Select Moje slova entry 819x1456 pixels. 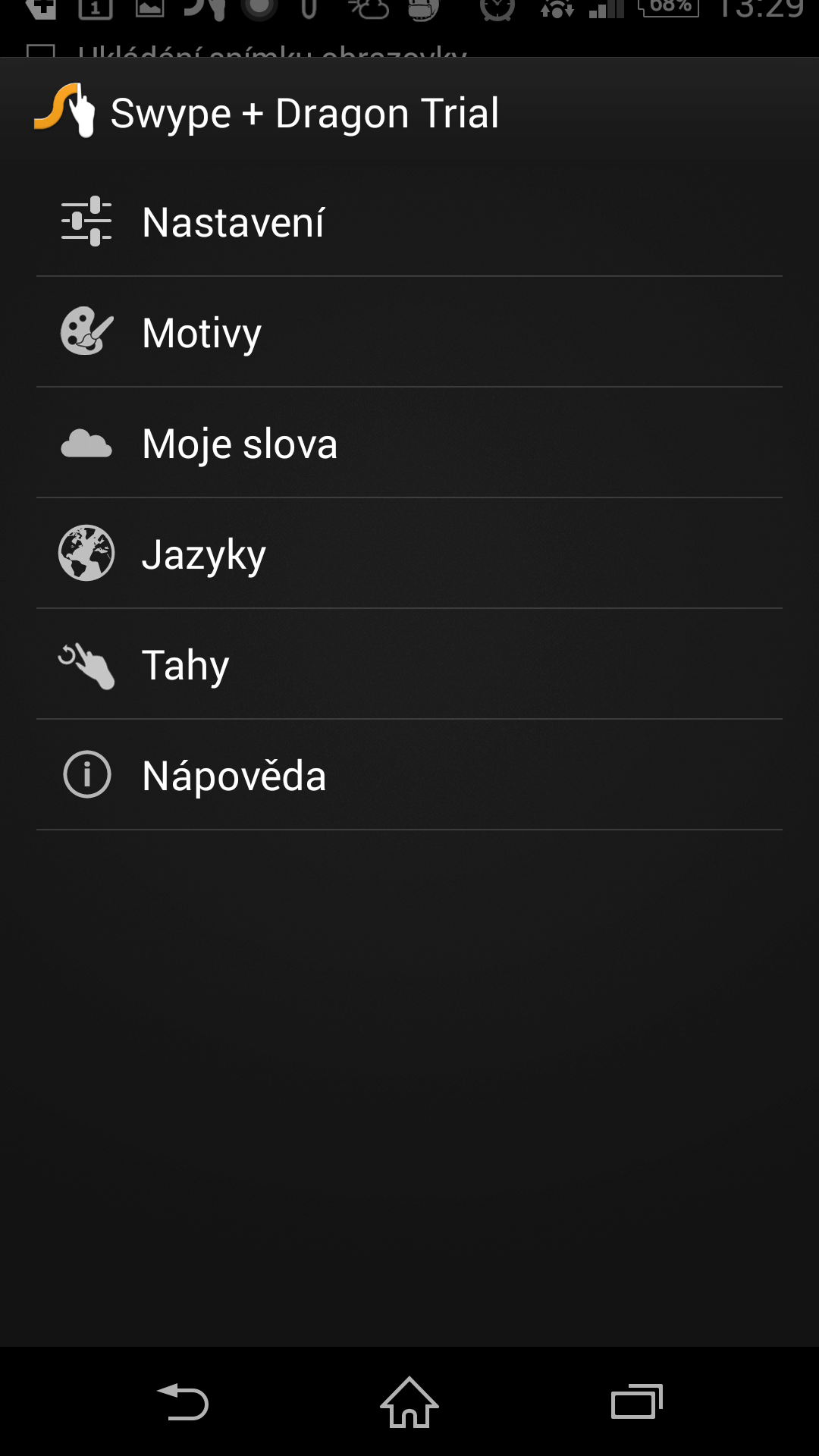tap(409, 443)
